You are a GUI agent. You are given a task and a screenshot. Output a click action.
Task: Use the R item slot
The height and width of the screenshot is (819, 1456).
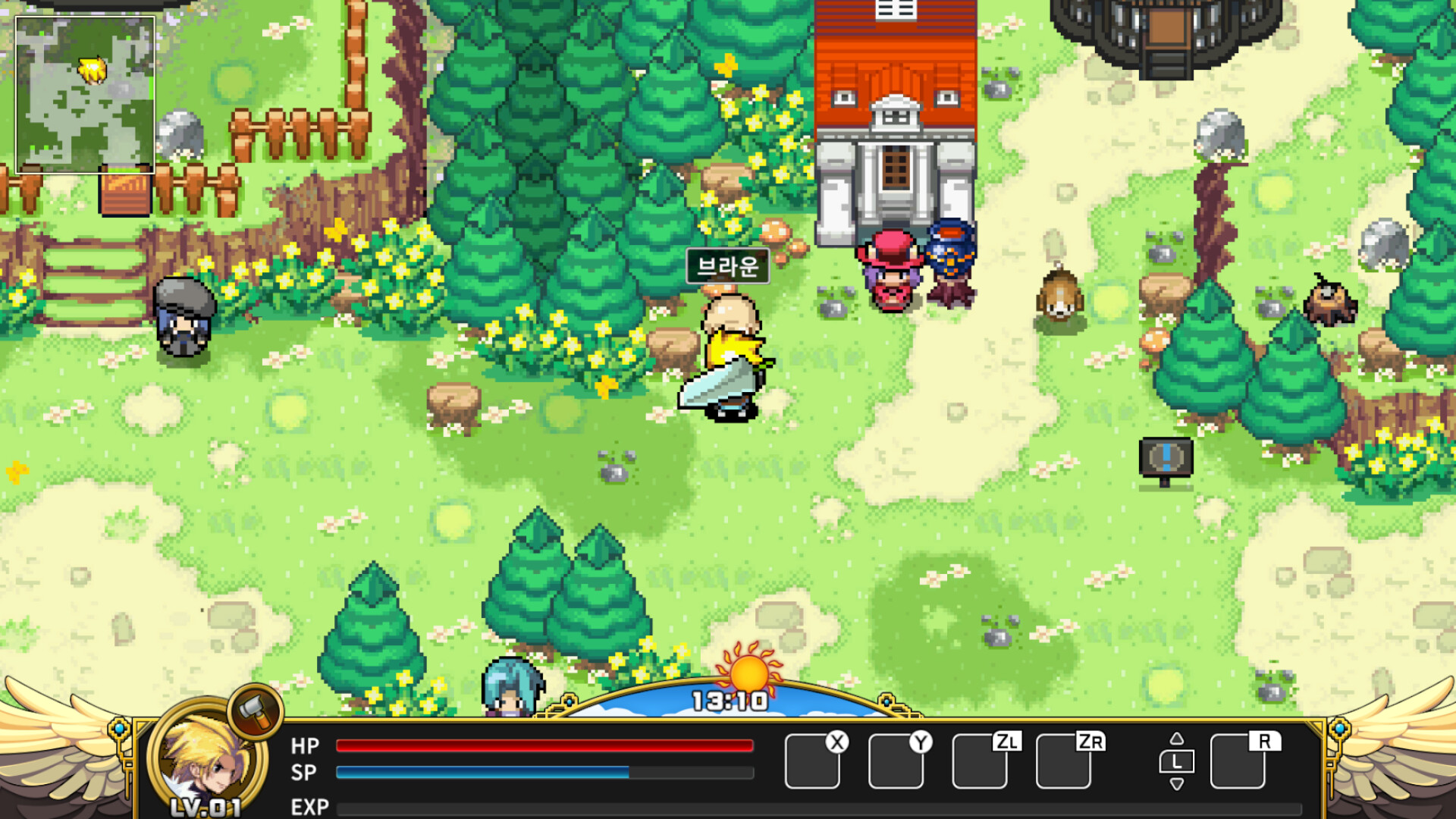pyautogui.click(x=1238, y=761)
